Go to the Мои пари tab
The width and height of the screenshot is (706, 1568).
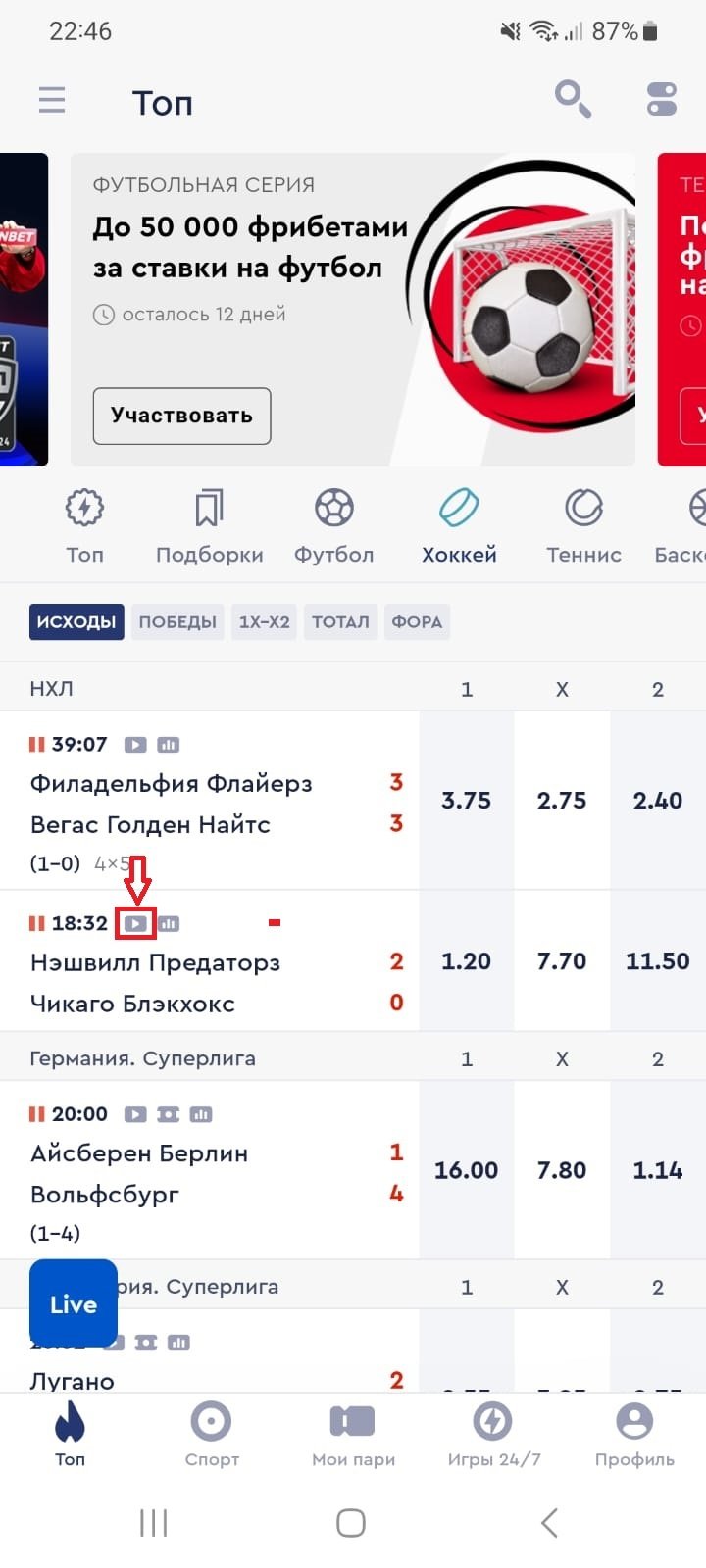coord(353,1432)
